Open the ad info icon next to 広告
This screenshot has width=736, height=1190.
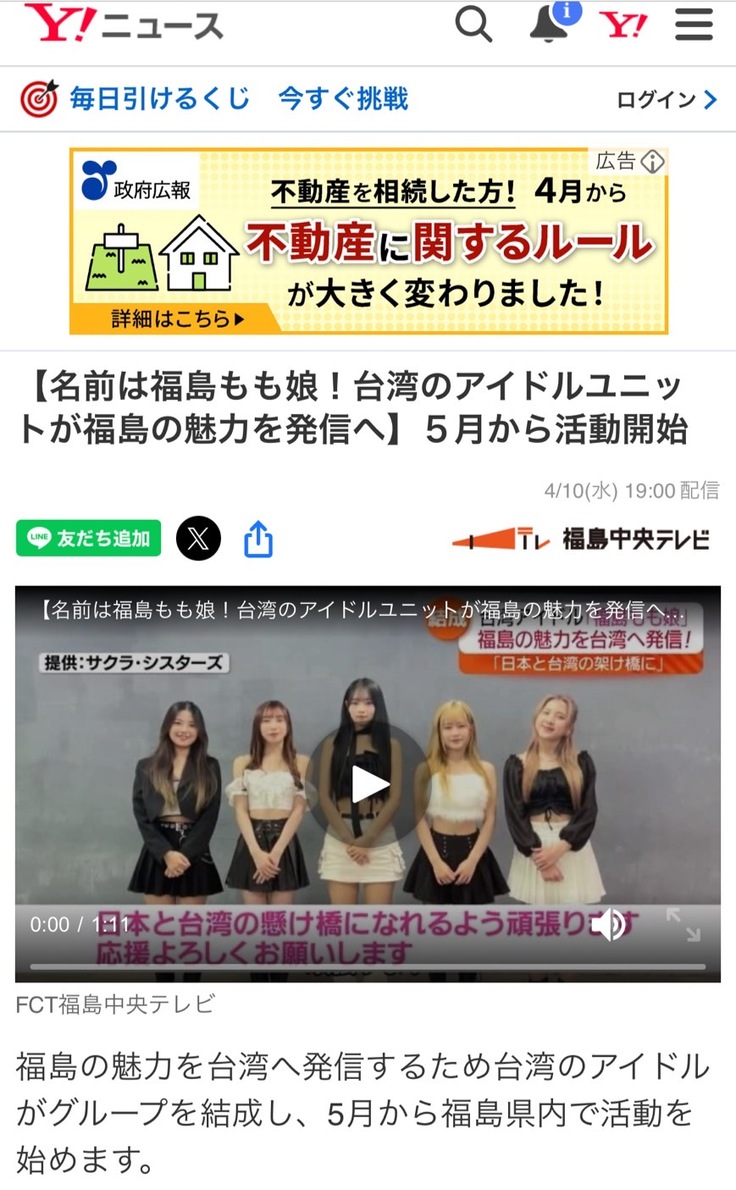tap(653, 162)
